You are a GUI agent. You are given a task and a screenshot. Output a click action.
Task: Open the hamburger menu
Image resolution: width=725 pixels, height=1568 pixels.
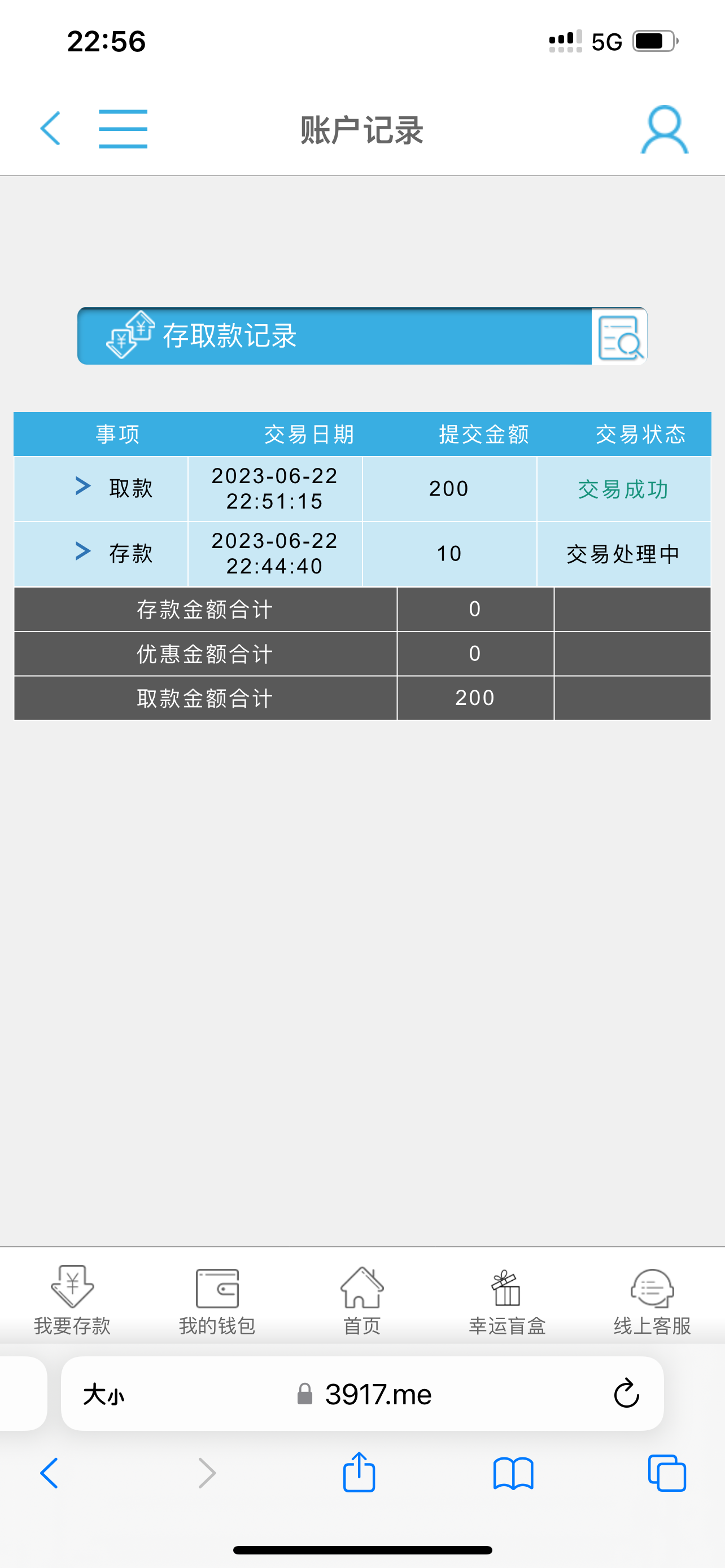click(x=123, y=129)
